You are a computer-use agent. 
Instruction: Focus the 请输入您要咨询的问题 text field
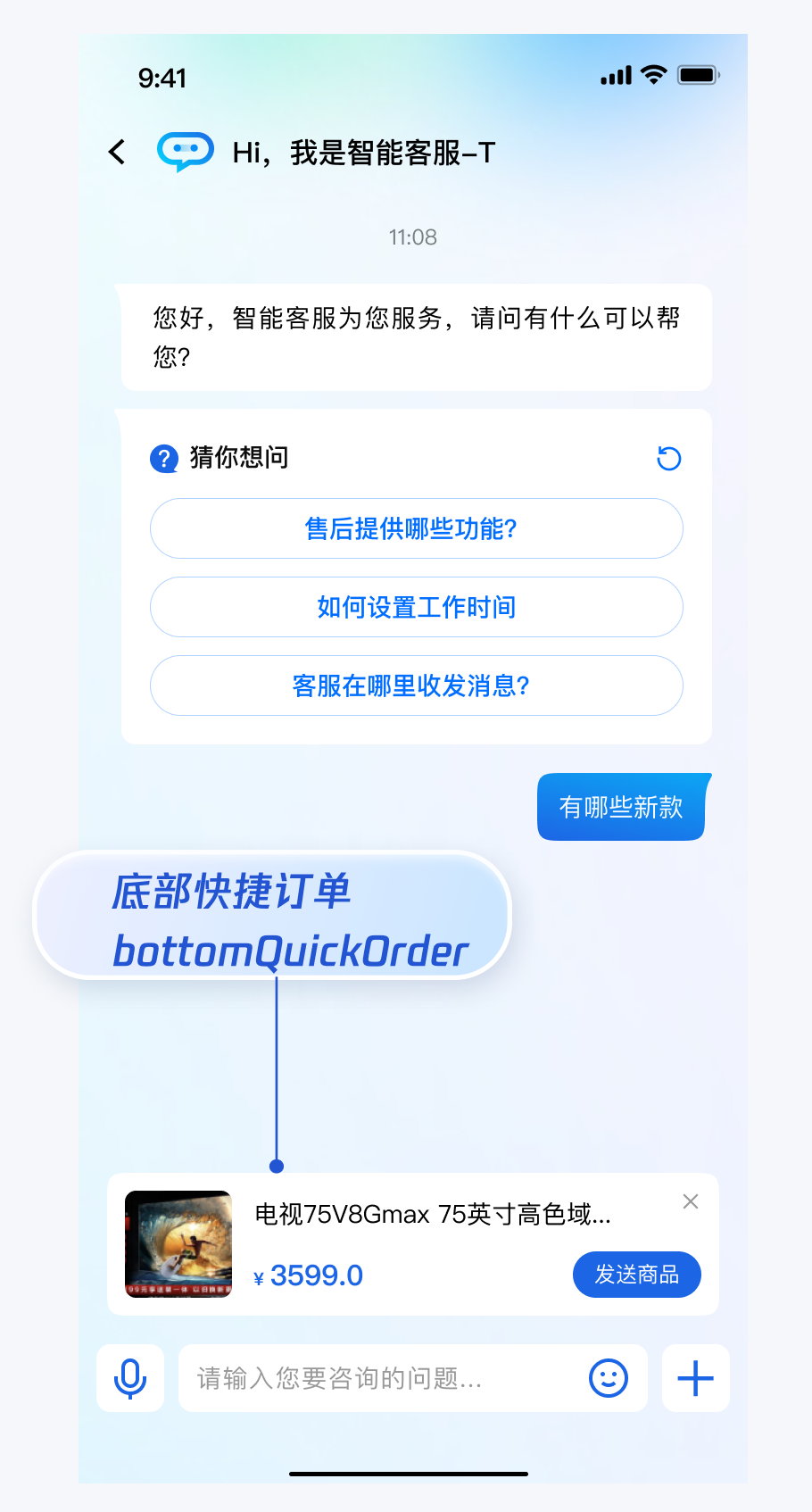(x=375, y=1378)
